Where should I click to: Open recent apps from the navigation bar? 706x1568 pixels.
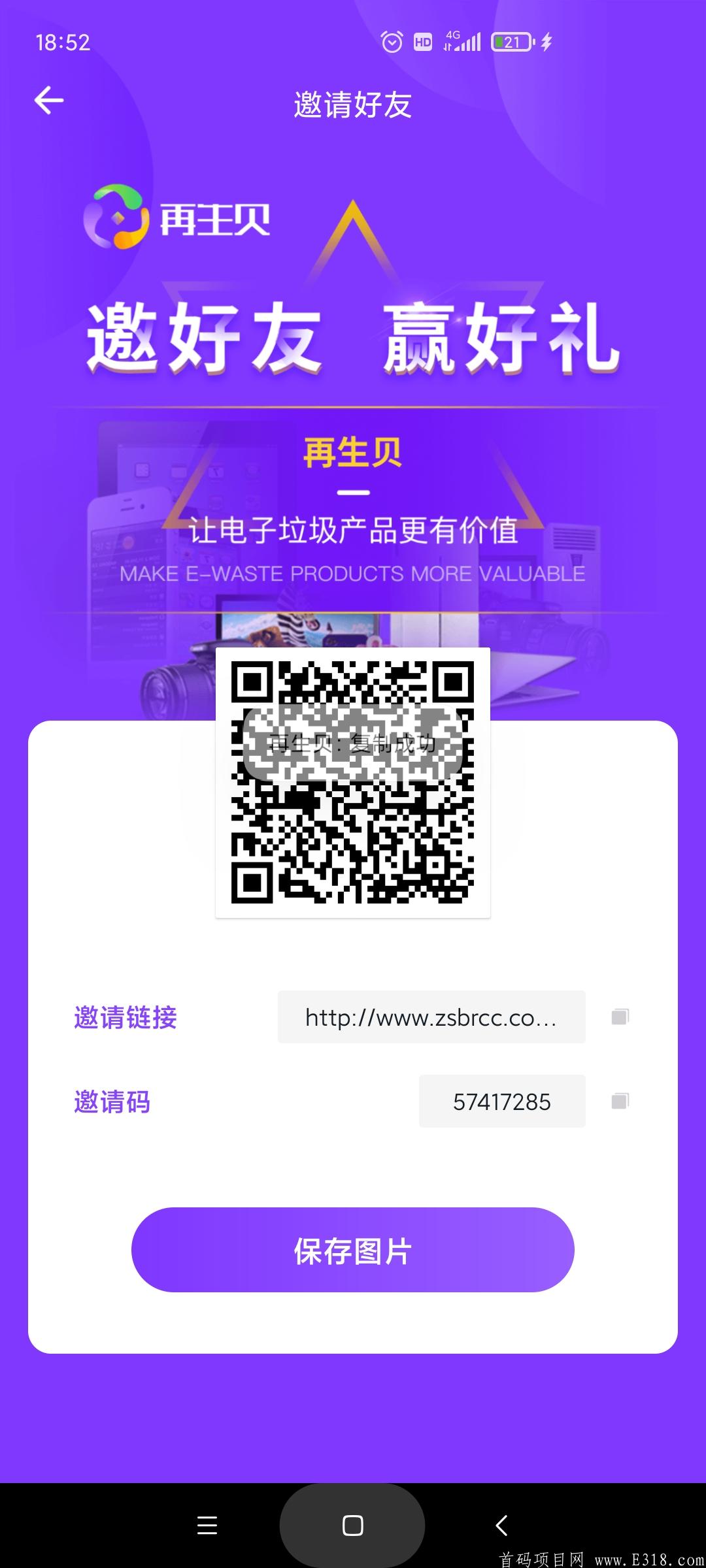click(207, 1526)
